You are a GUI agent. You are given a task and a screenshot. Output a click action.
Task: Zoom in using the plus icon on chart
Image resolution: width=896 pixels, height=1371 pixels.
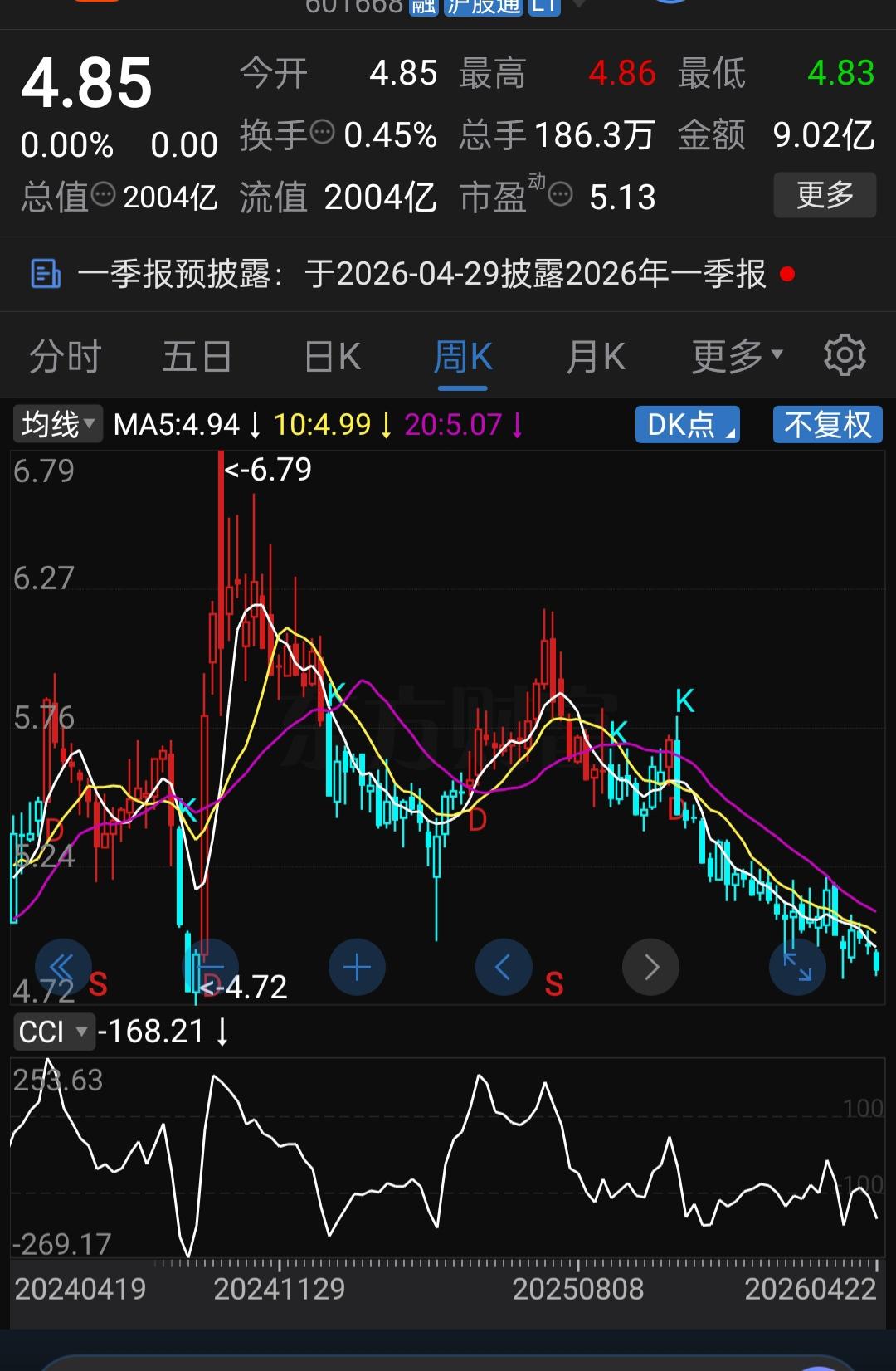pos(357,967)
